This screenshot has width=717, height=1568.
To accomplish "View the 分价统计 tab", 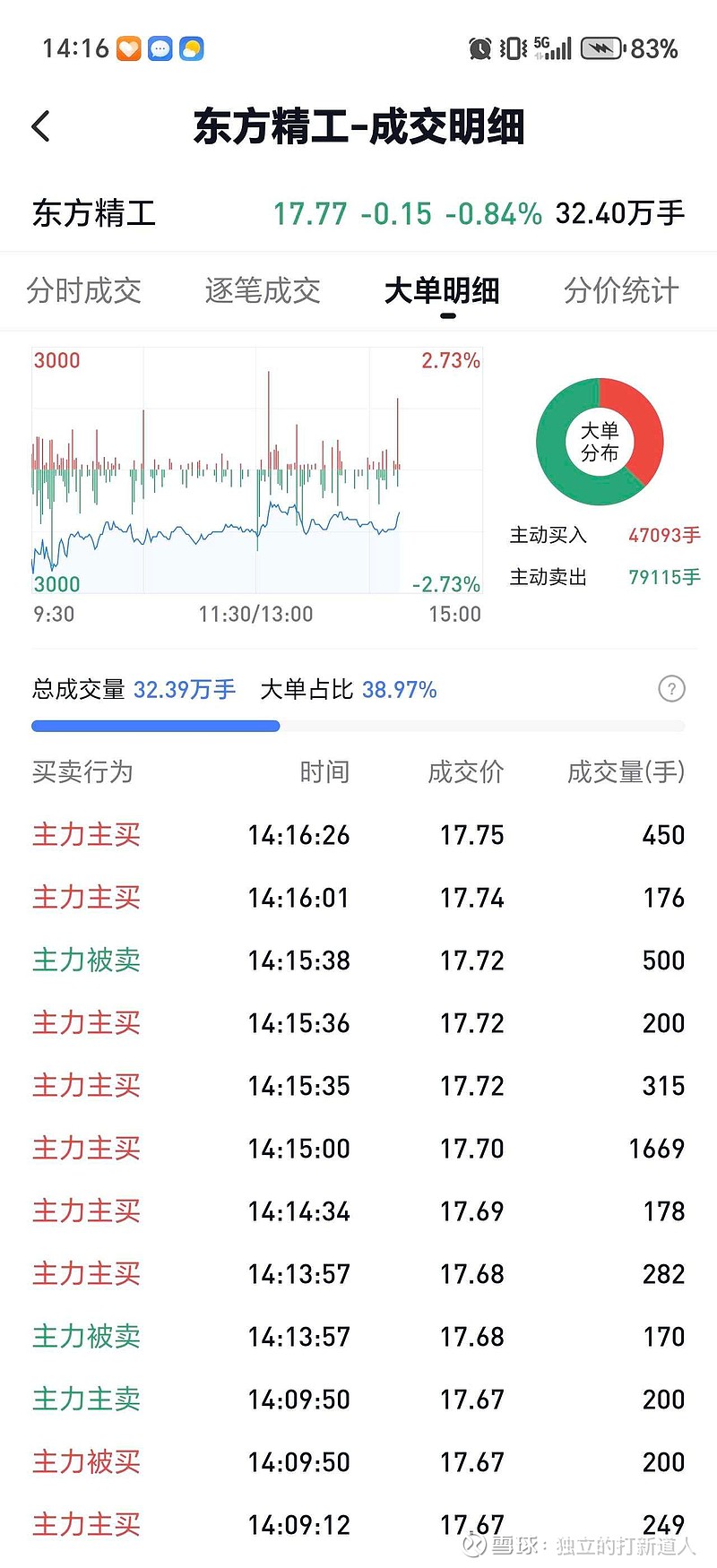I will 621,290.
